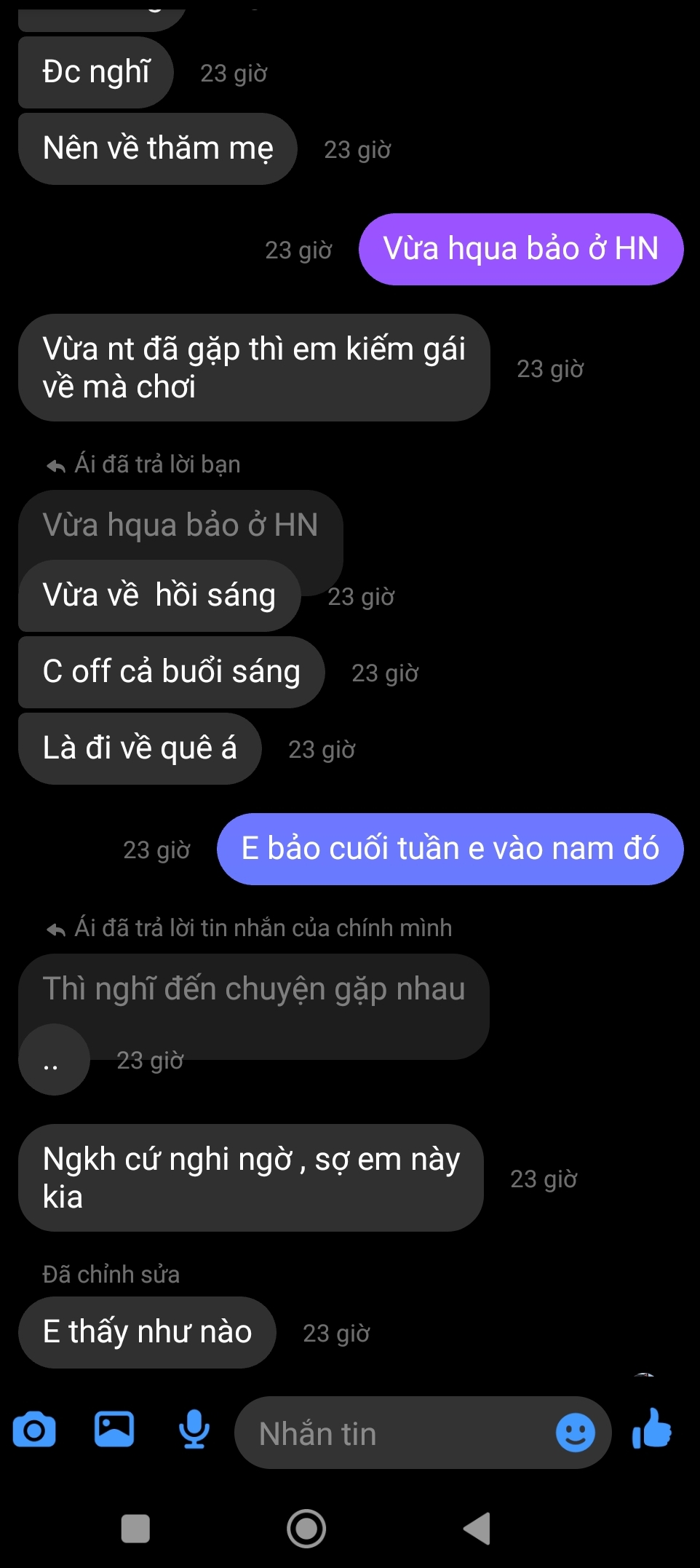Jump to the quoted message Thì nghĩ đến chuyện gặp nhau

[253, 990]
